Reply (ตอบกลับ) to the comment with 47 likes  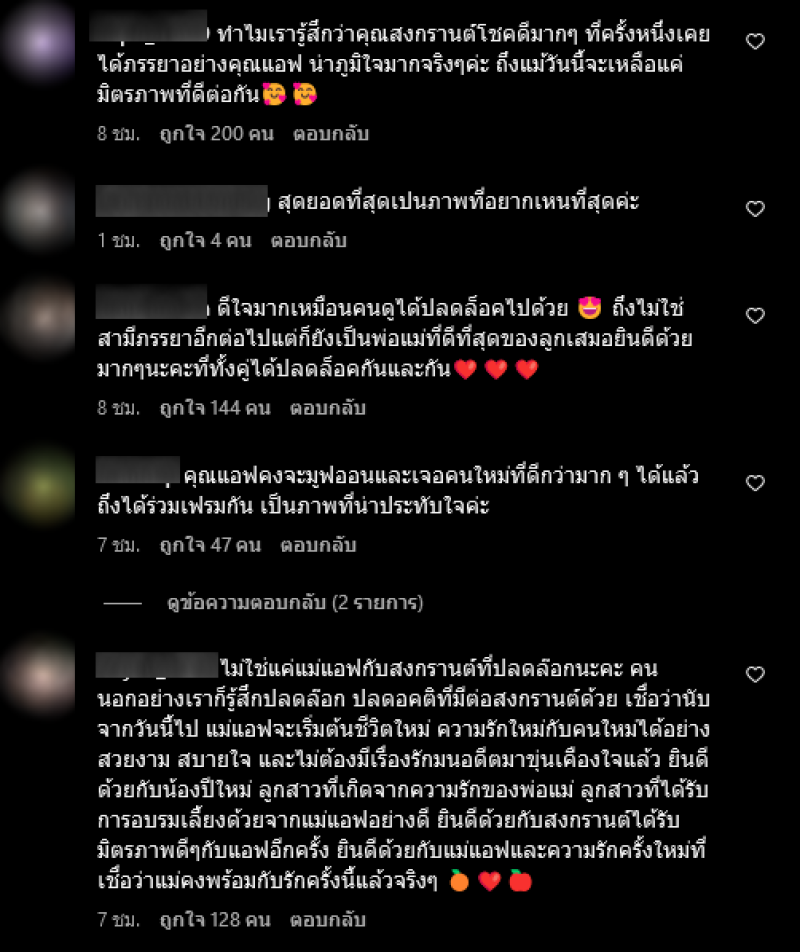click(x=318, y=546)
